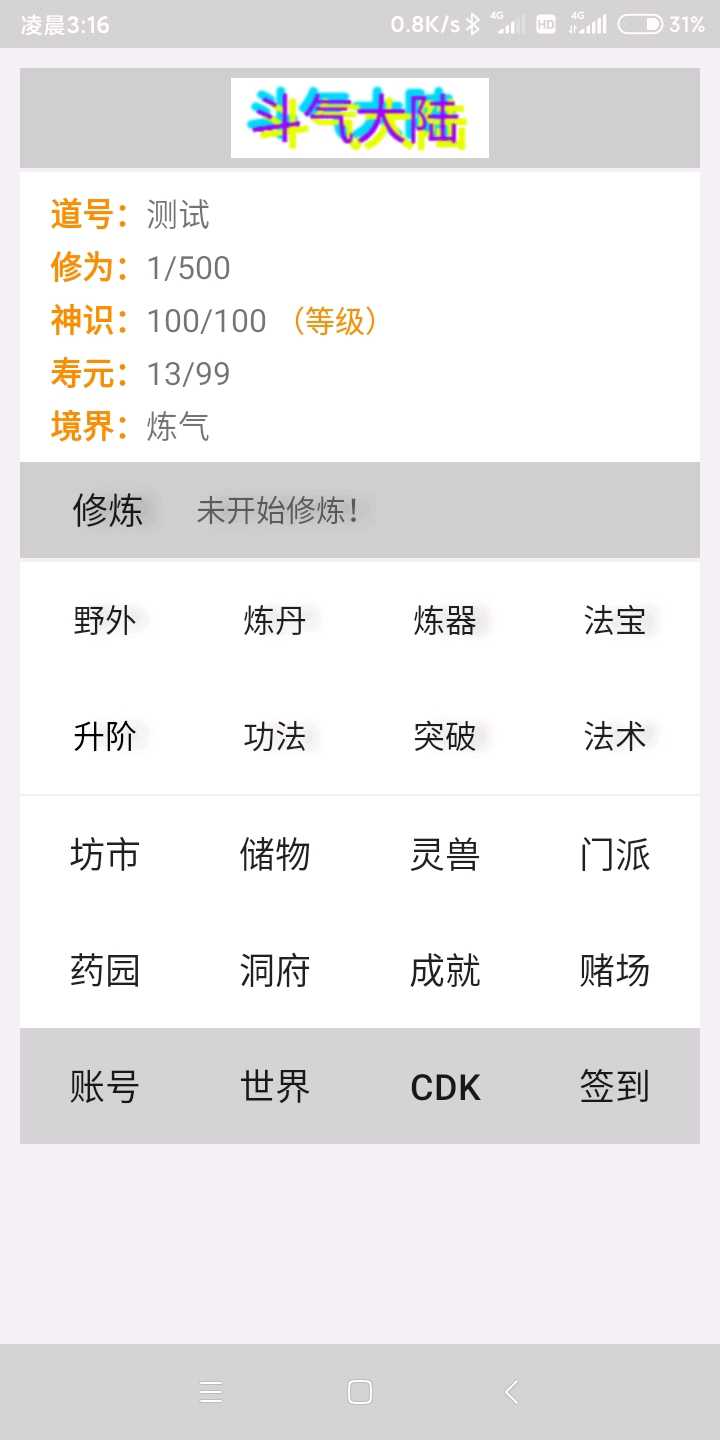
Task: Tap the system back button
Action: click(511, 1392)
